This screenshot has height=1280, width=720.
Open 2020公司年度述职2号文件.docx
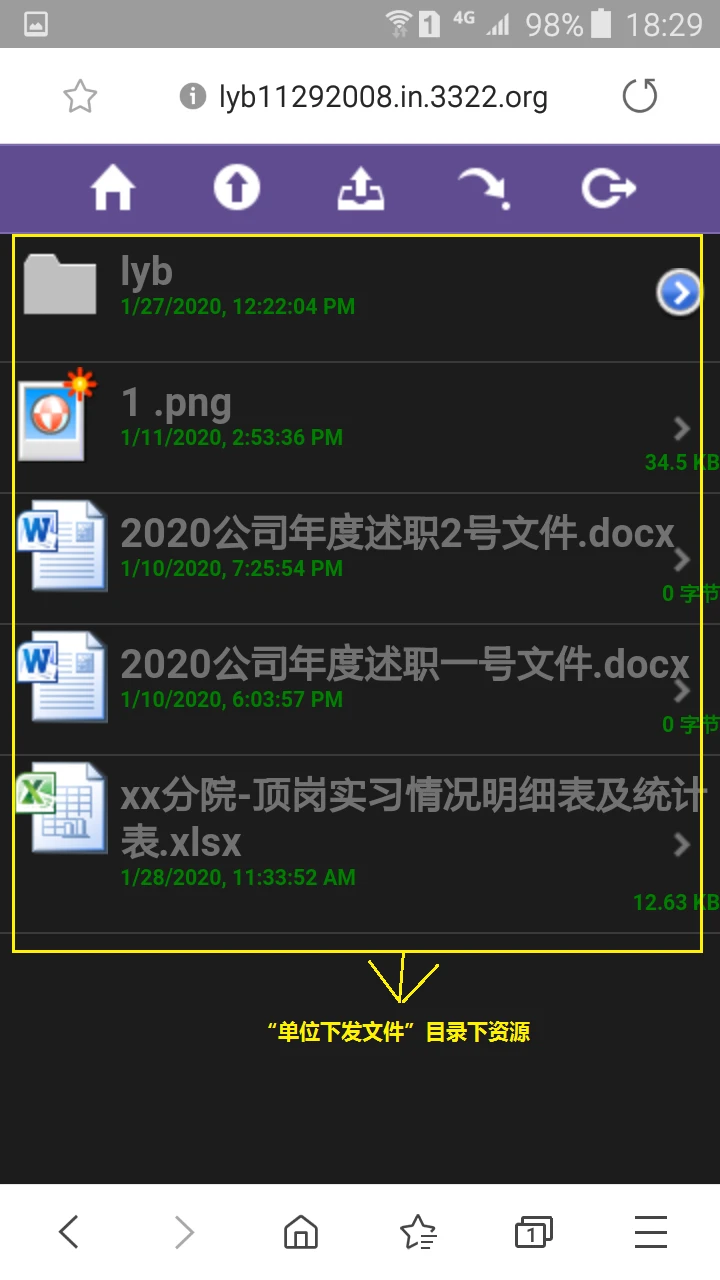coord(397,534)
